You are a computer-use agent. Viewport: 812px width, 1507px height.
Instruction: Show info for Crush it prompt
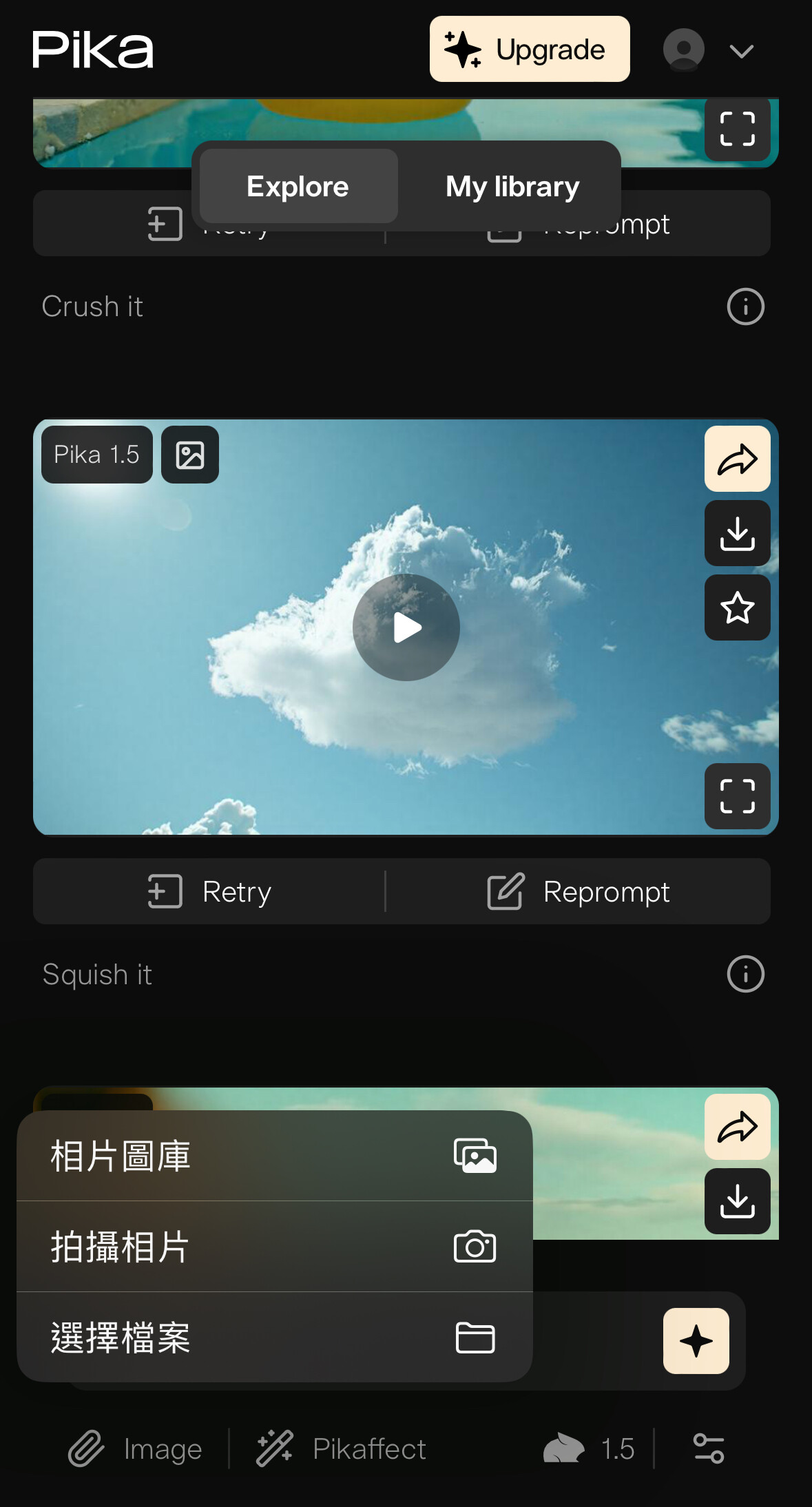[x=745, y=306]
